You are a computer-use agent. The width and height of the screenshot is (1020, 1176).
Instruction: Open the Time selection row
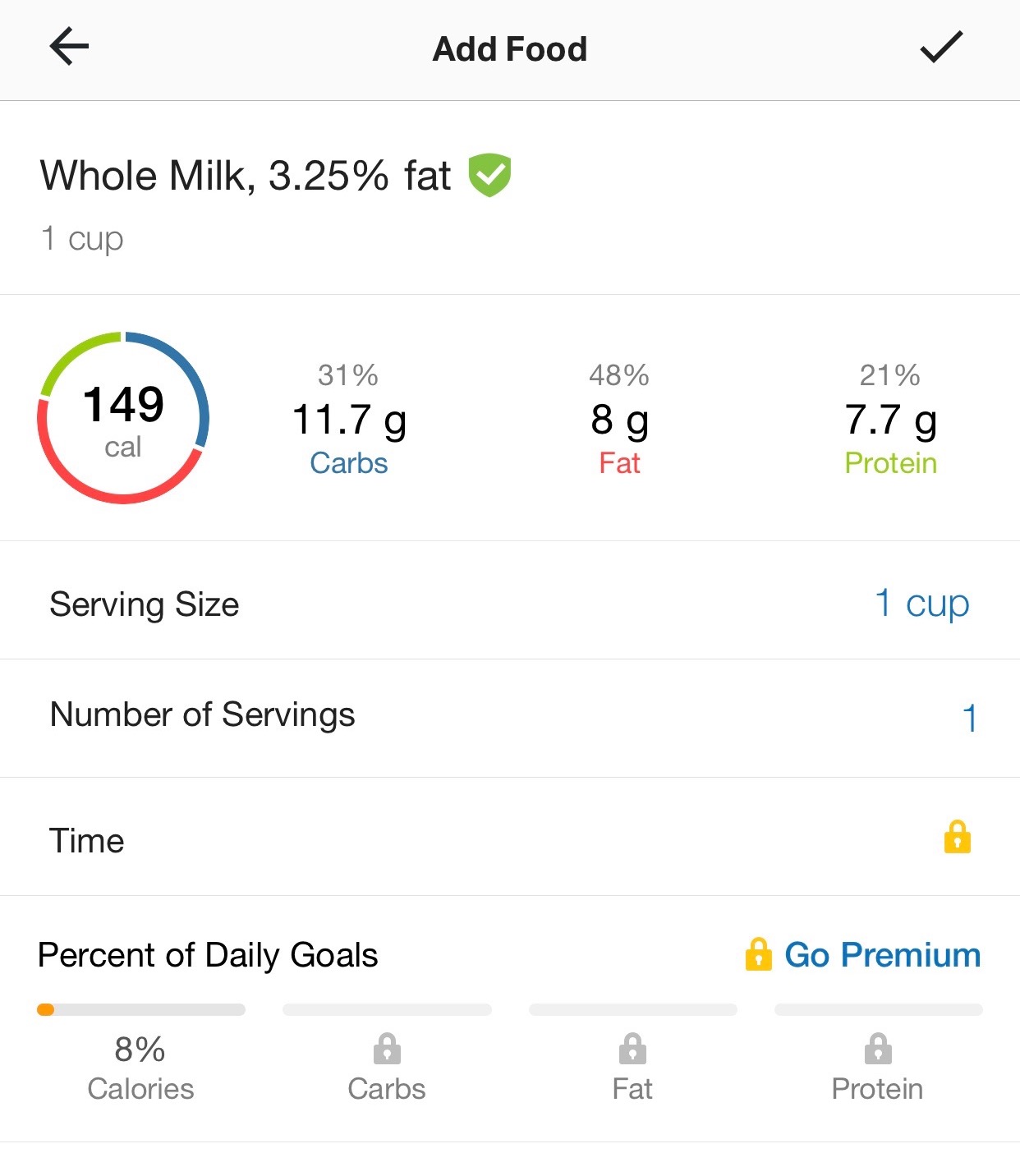[509, 838]
